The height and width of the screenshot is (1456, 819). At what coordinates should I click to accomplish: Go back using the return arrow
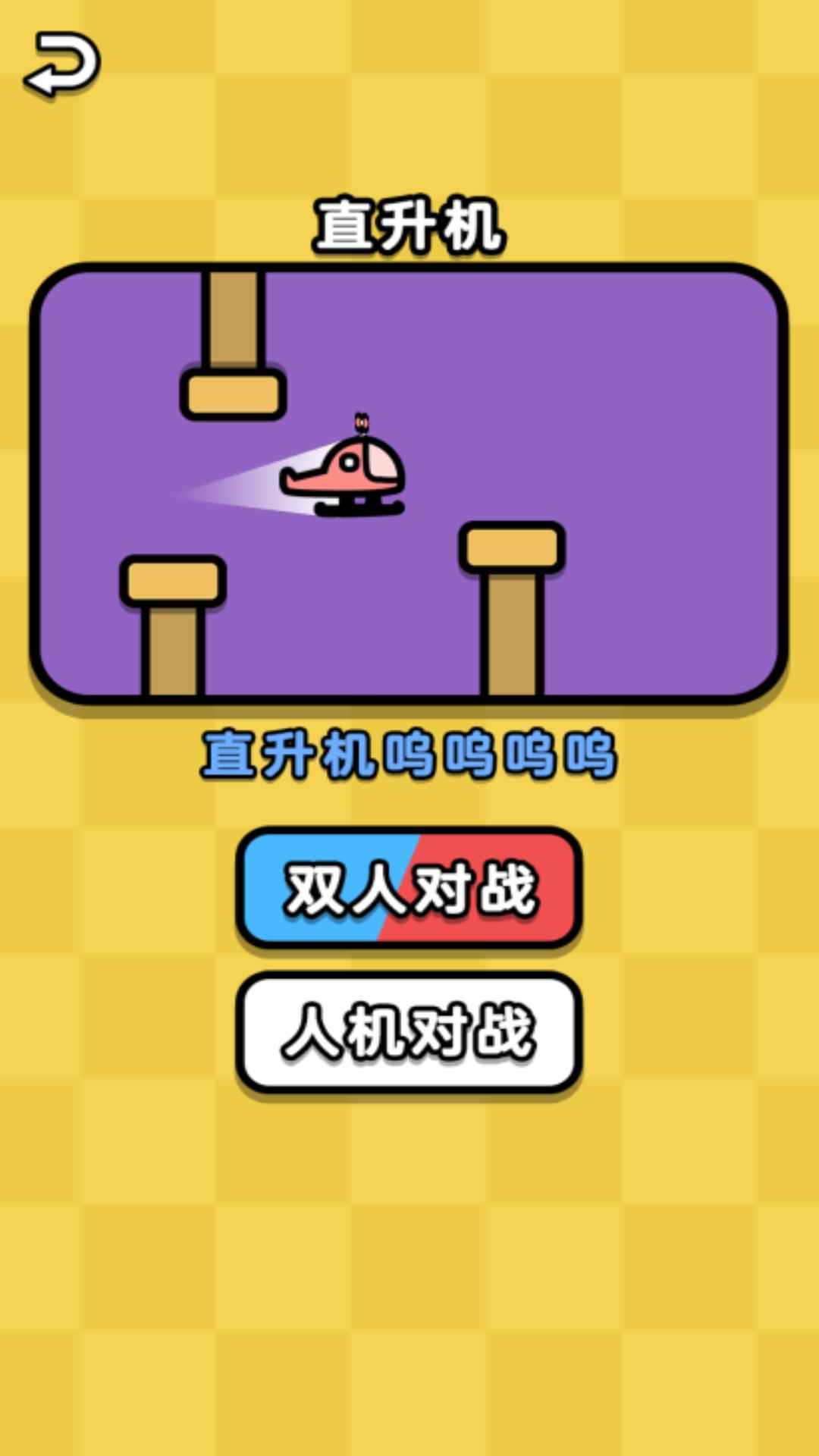[62, 65]
